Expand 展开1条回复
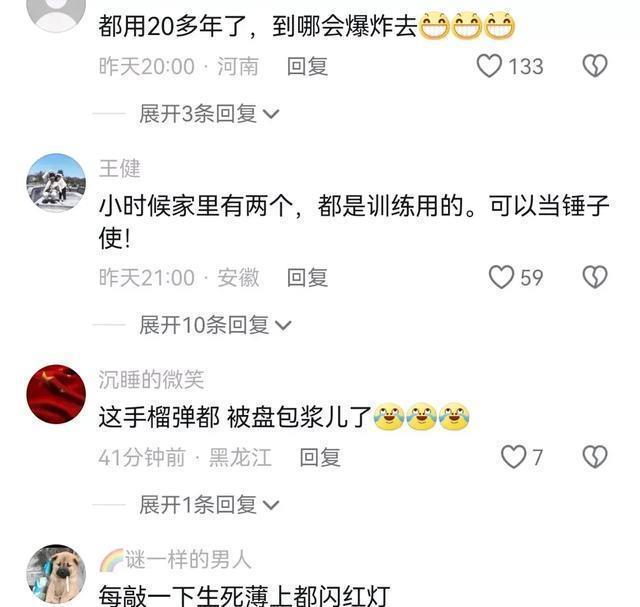This screenshot has height=607, width=640. [209, 504]
